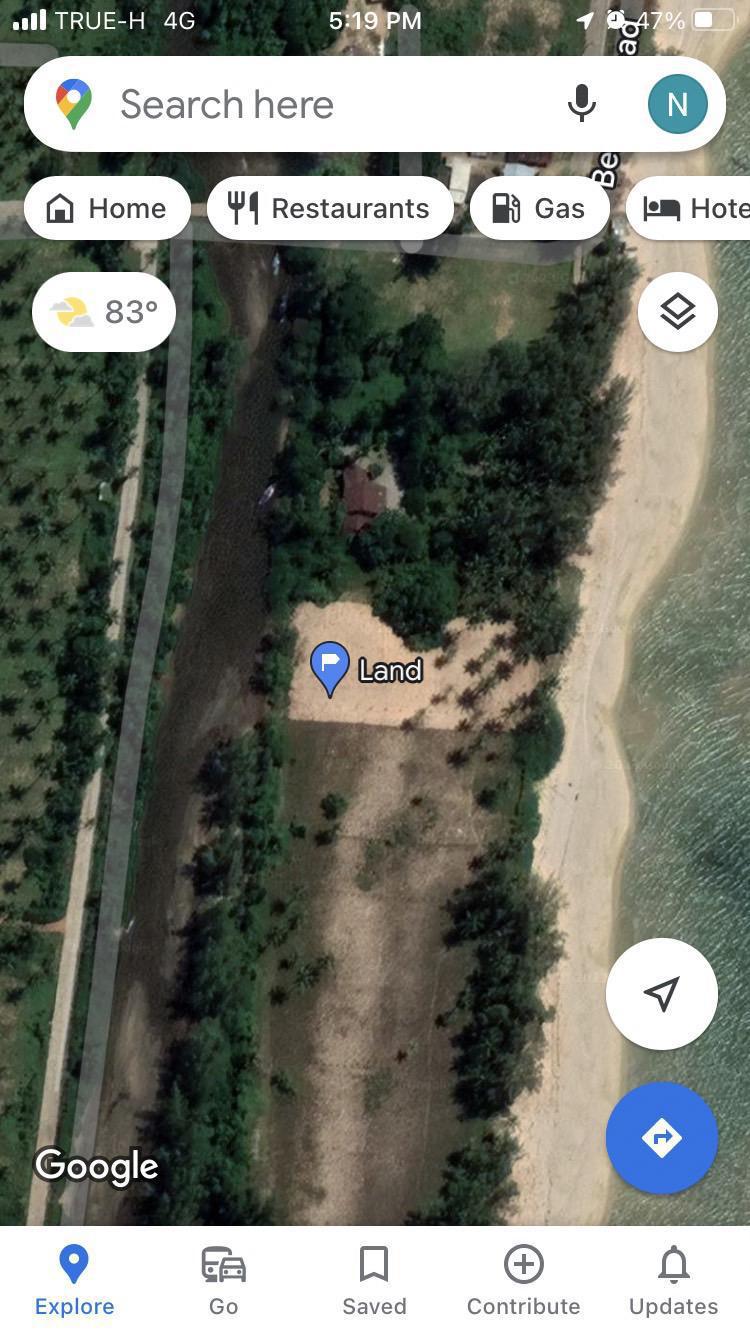Image resolution: width=750 pixels, height=1334 pixels.
Task: Open the 83° weather widget
Action: point(104,312)
